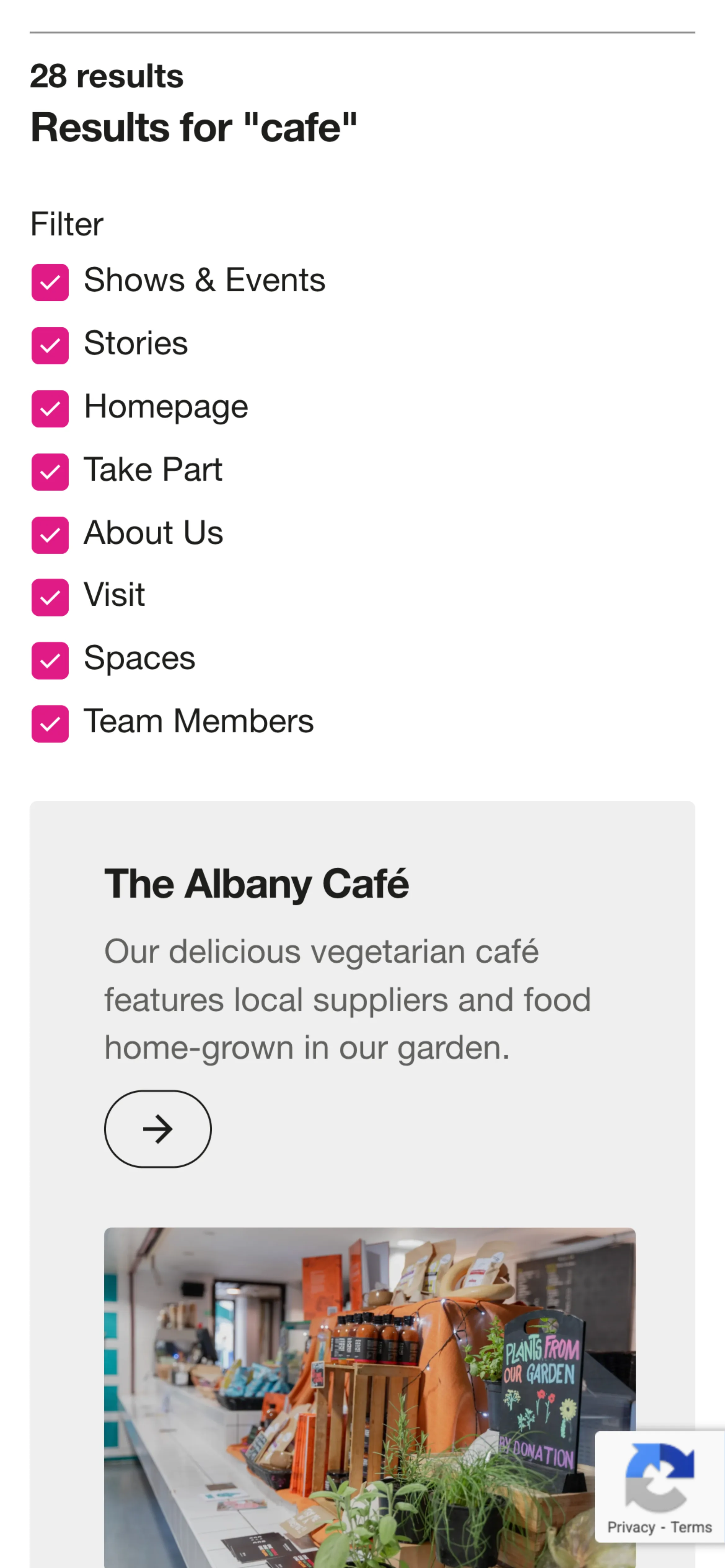
Task: Toggle off the Take Part filter
Action: tap(50, 472)
